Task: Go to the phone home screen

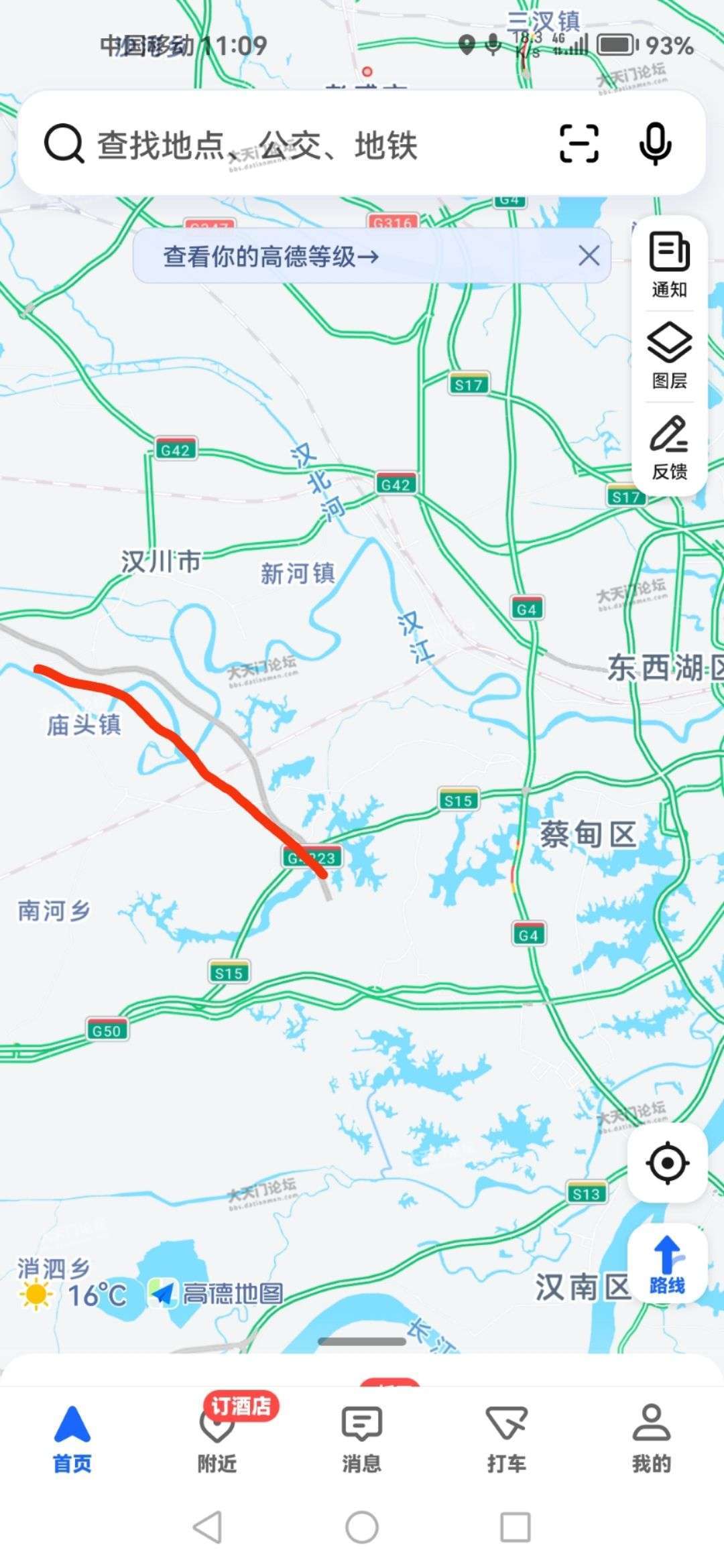Action: [x=362, y=1527]
